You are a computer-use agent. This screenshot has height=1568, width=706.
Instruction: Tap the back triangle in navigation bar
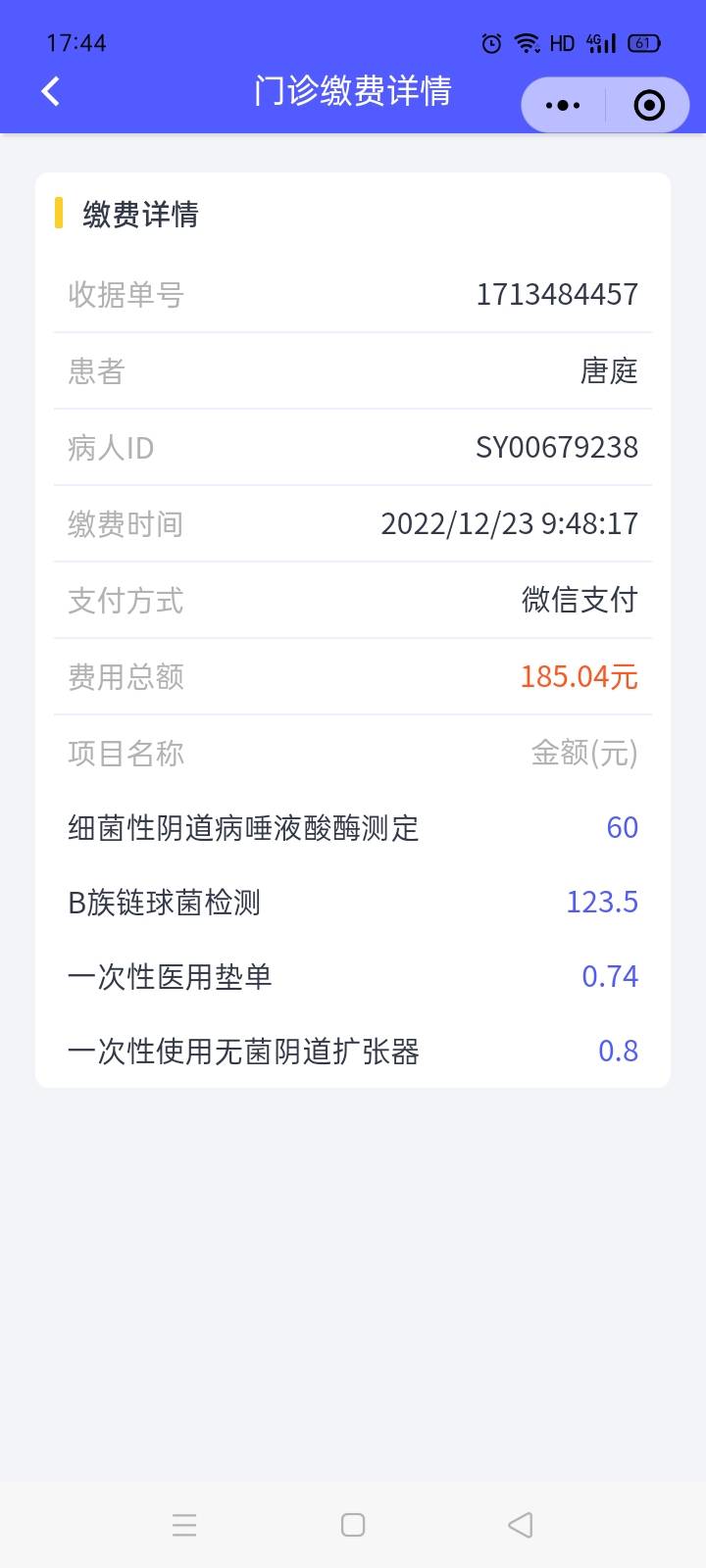(520, 1525)
